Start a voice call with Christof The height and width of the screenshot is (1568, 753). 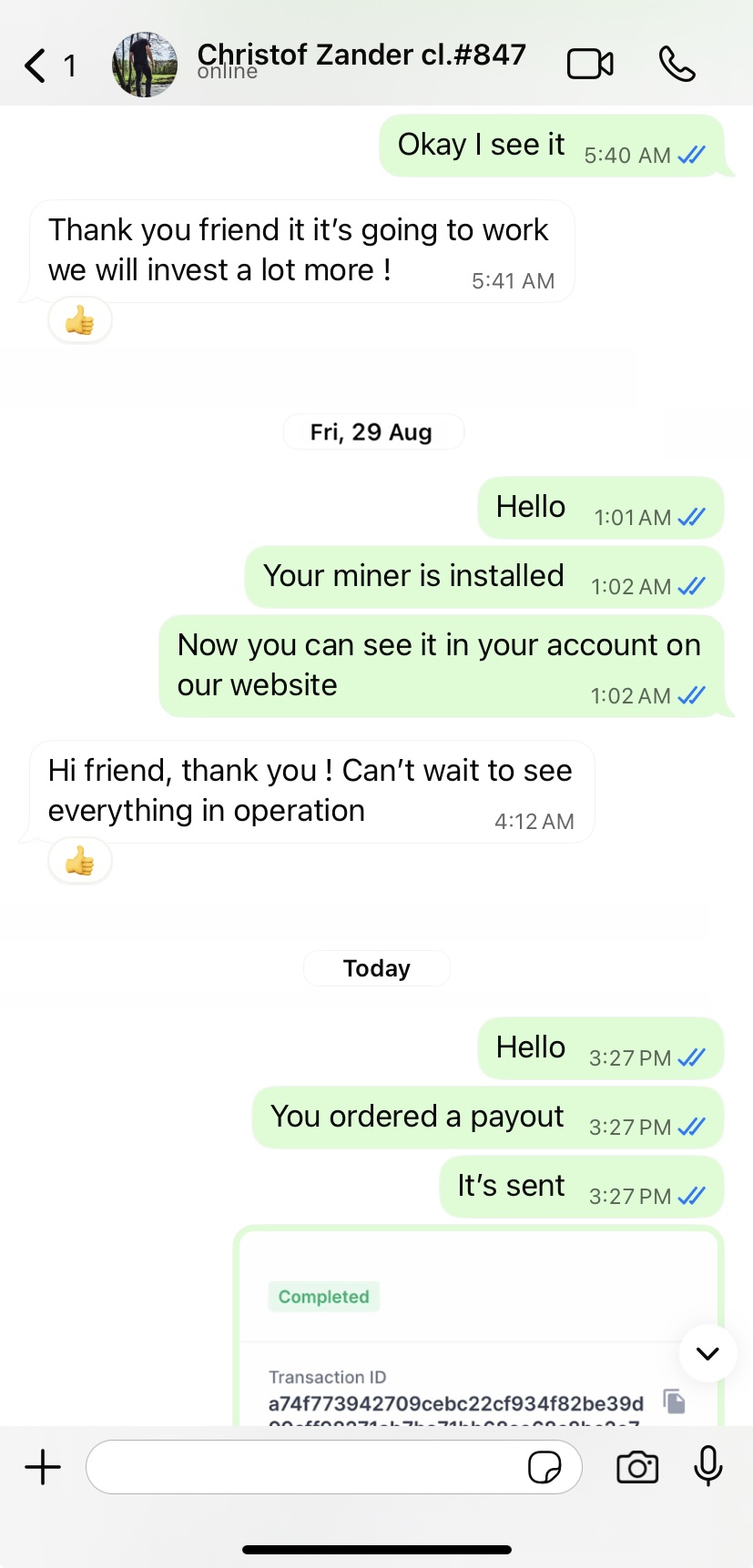point(677,65)
